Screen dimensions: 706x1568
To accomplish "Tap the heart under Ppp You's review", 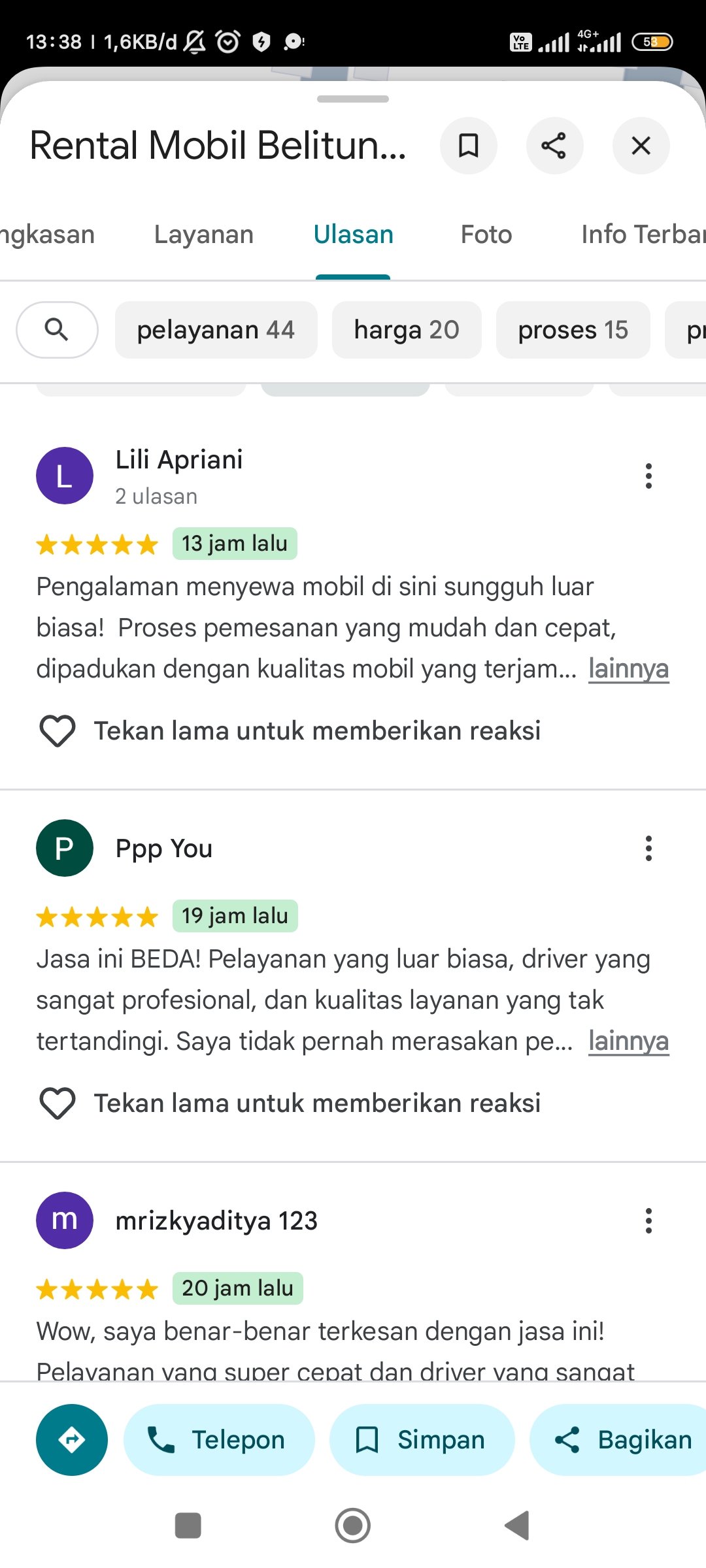I will (58, 1103).
